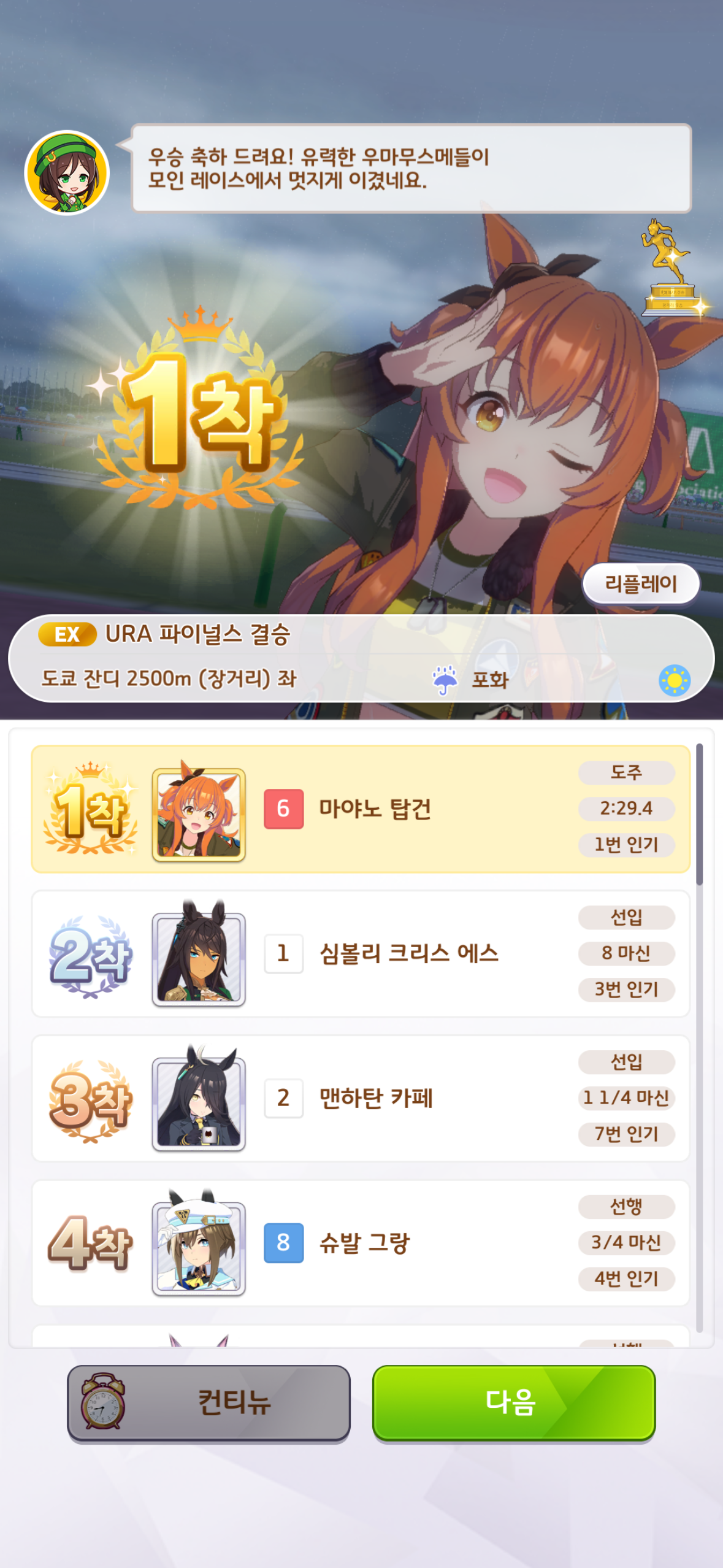723x1568 pixels.
Task: Use the 컨티뉴 continue button
Action: [208, 1402]
